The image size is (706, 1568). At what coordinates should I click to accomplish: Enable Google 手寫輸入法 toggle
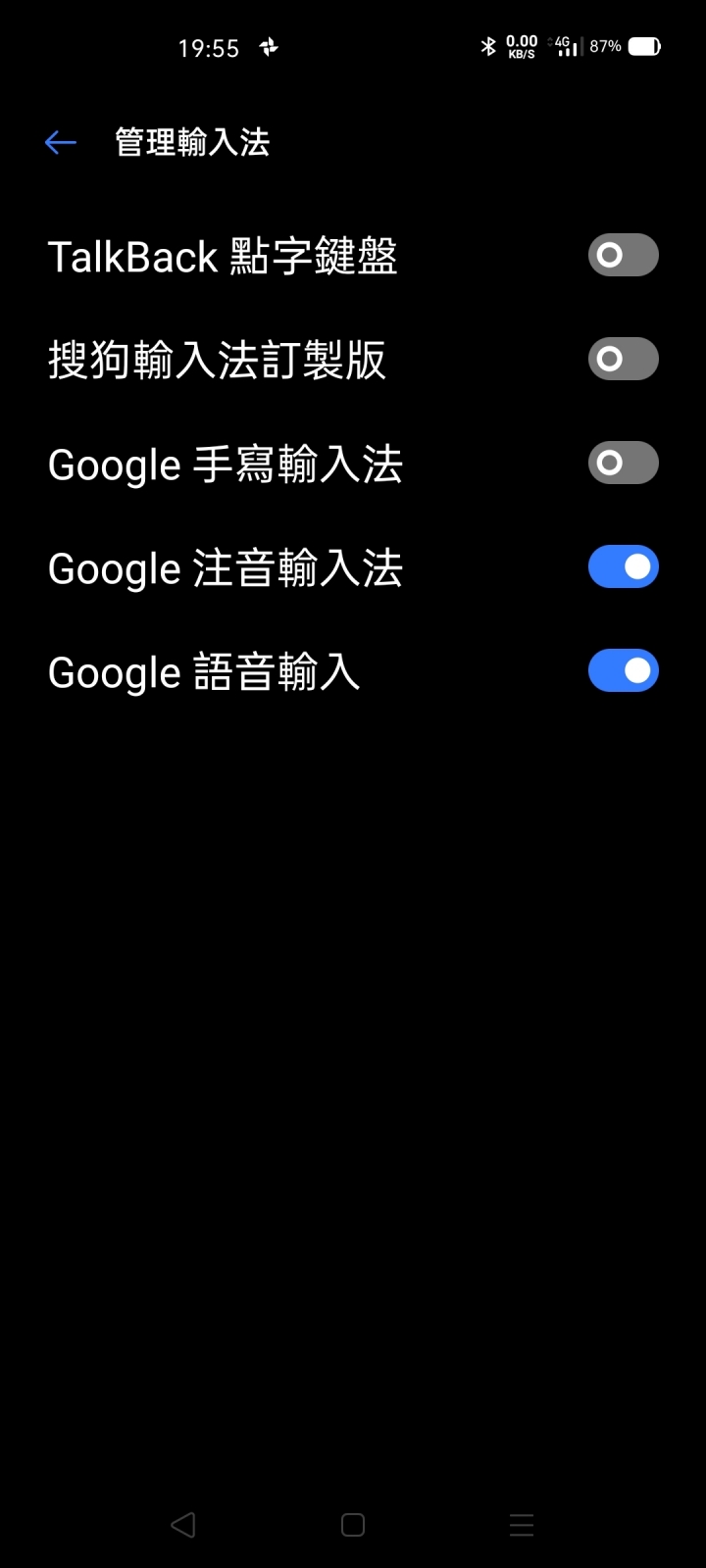(623, 464)
